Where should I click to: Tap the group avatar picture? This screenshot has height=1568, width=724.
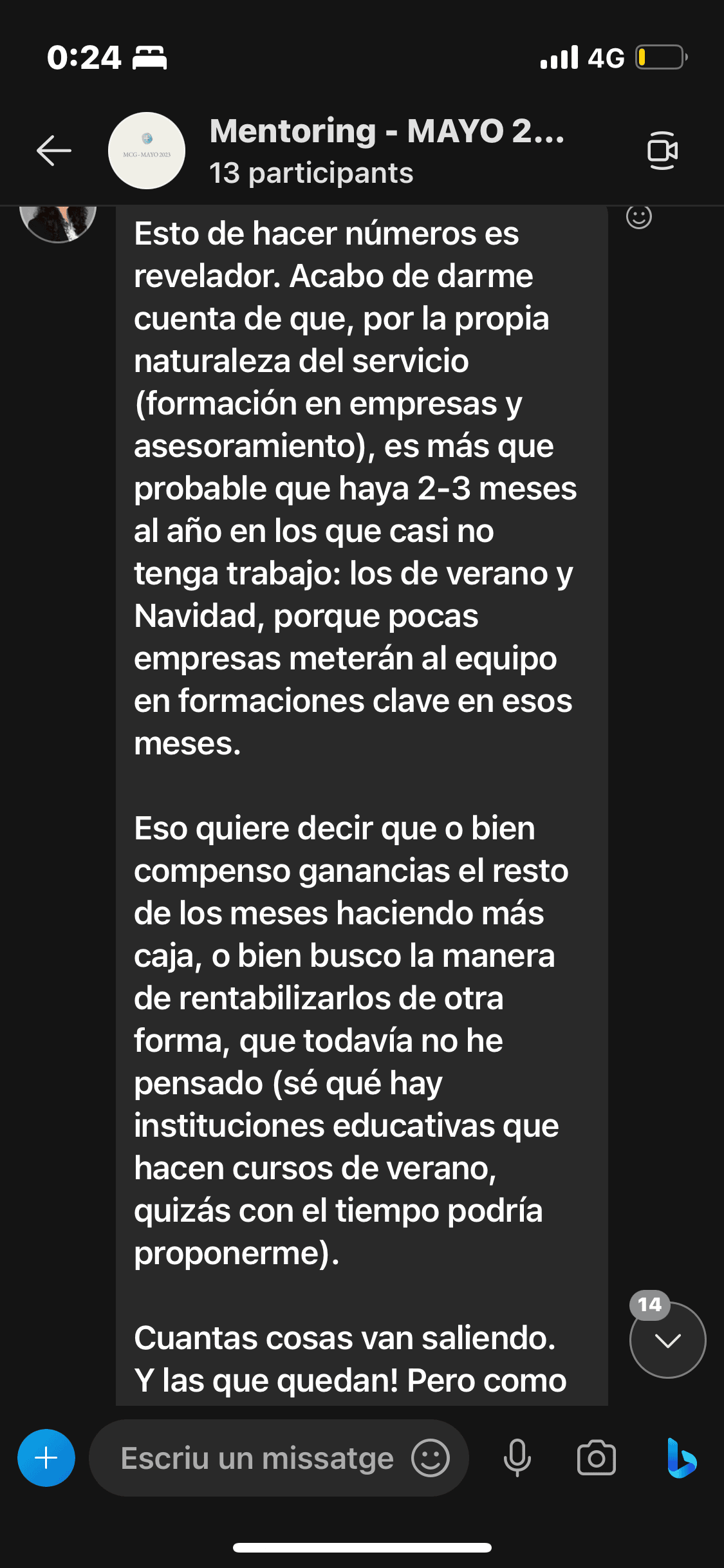click(147, 151)
